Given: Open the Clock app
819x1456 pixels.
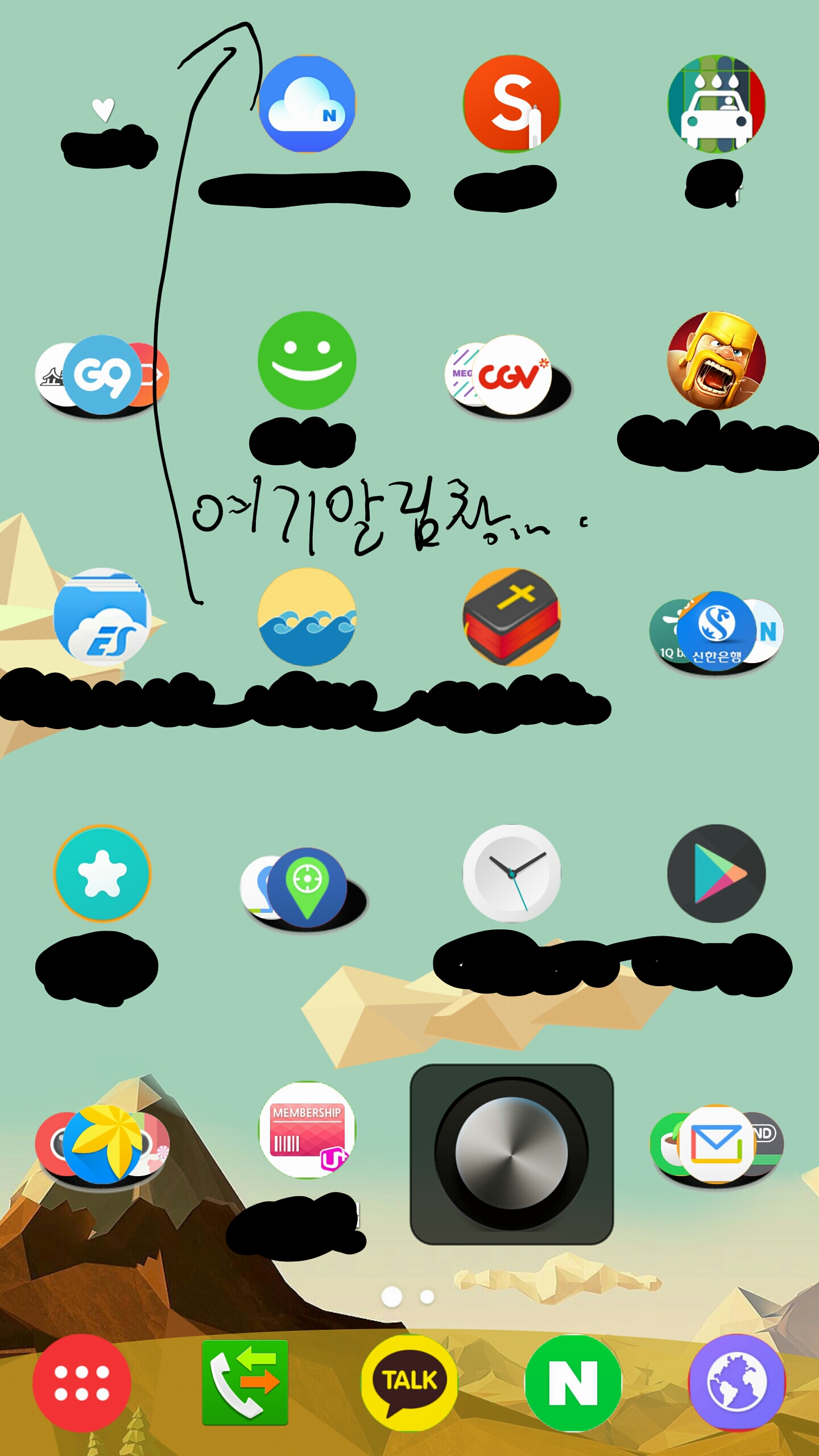Looking at the screenshot, I should point(511,873).
